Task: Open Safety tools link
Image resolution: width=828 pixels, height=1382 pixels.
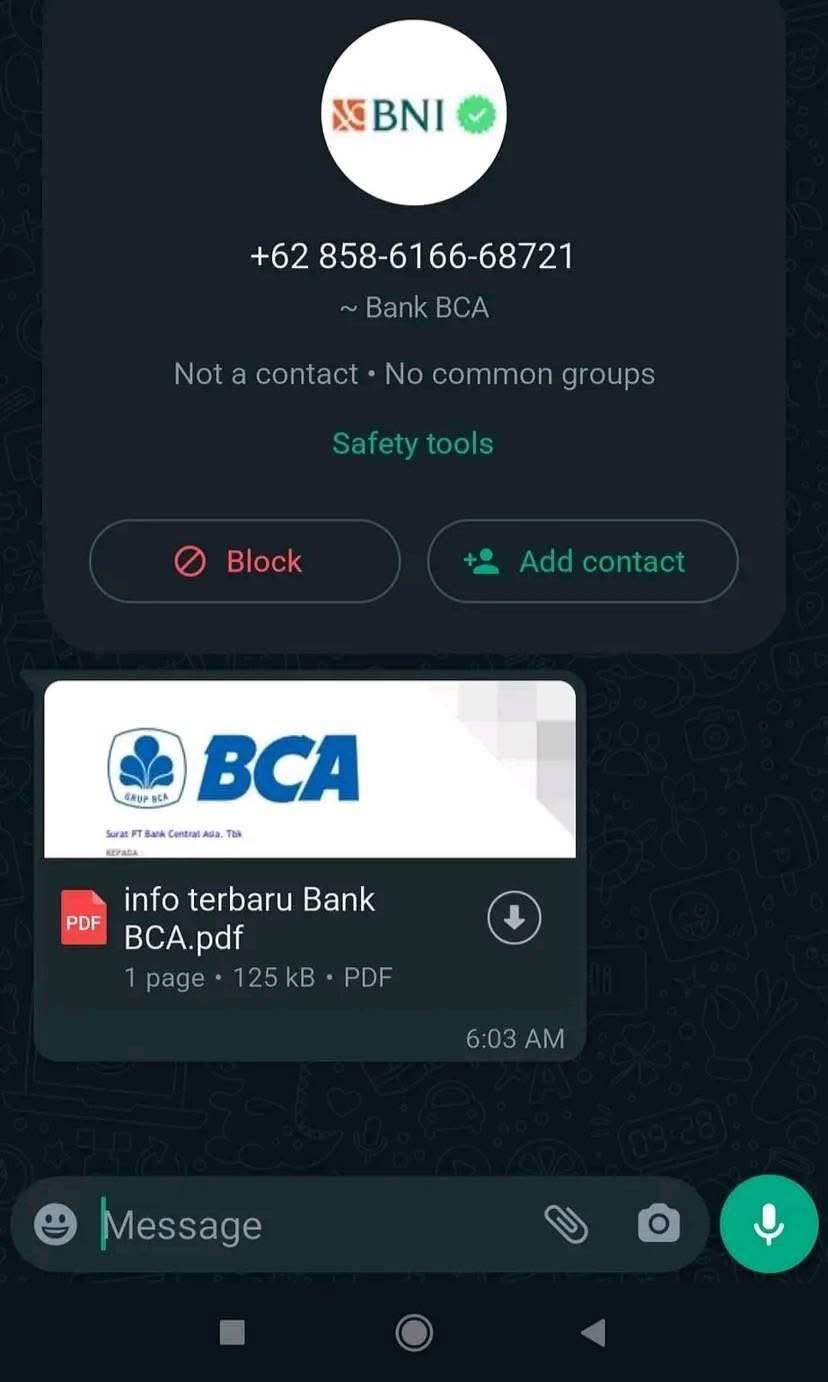Action: [x=413, y=443]
